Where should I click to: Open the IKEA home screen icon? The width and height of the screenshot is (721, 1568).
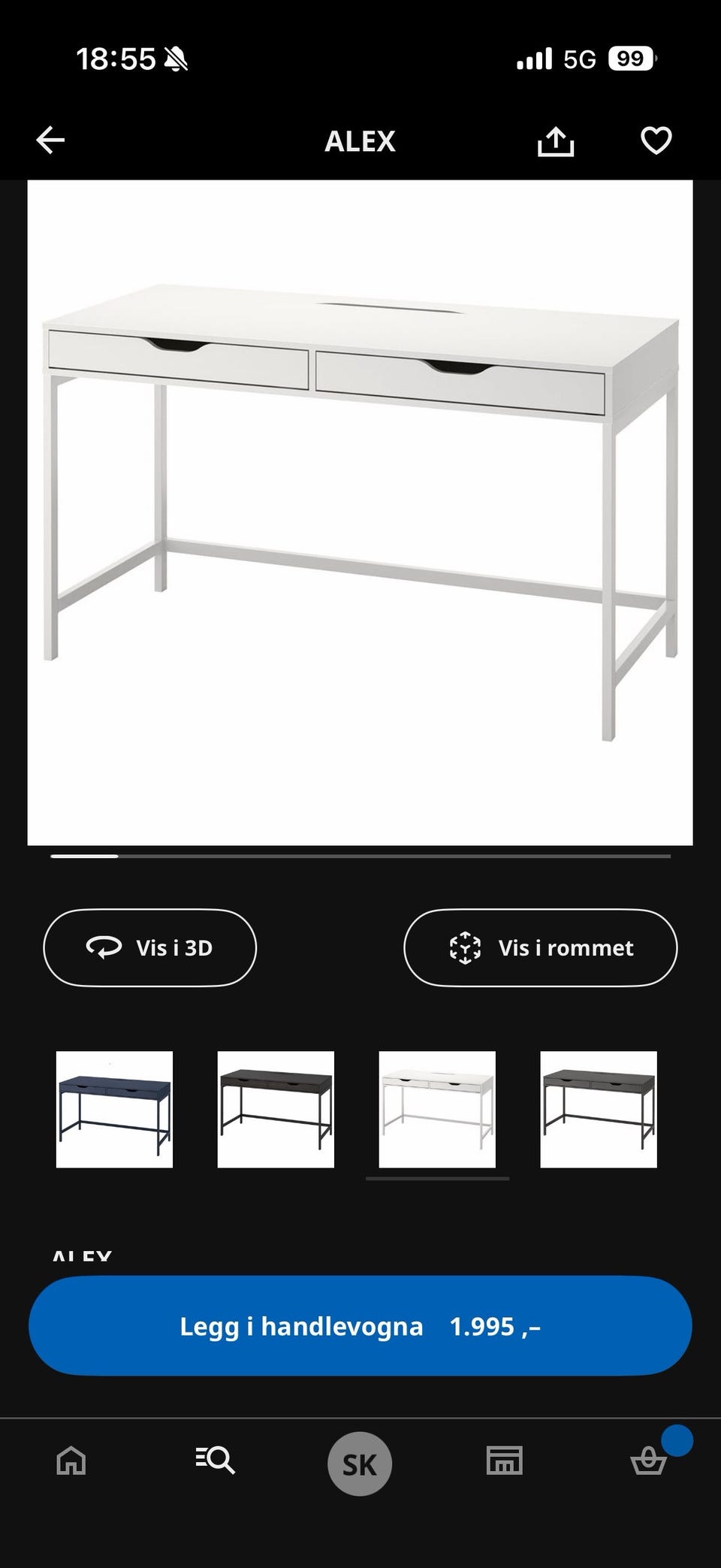[70, 1461]
